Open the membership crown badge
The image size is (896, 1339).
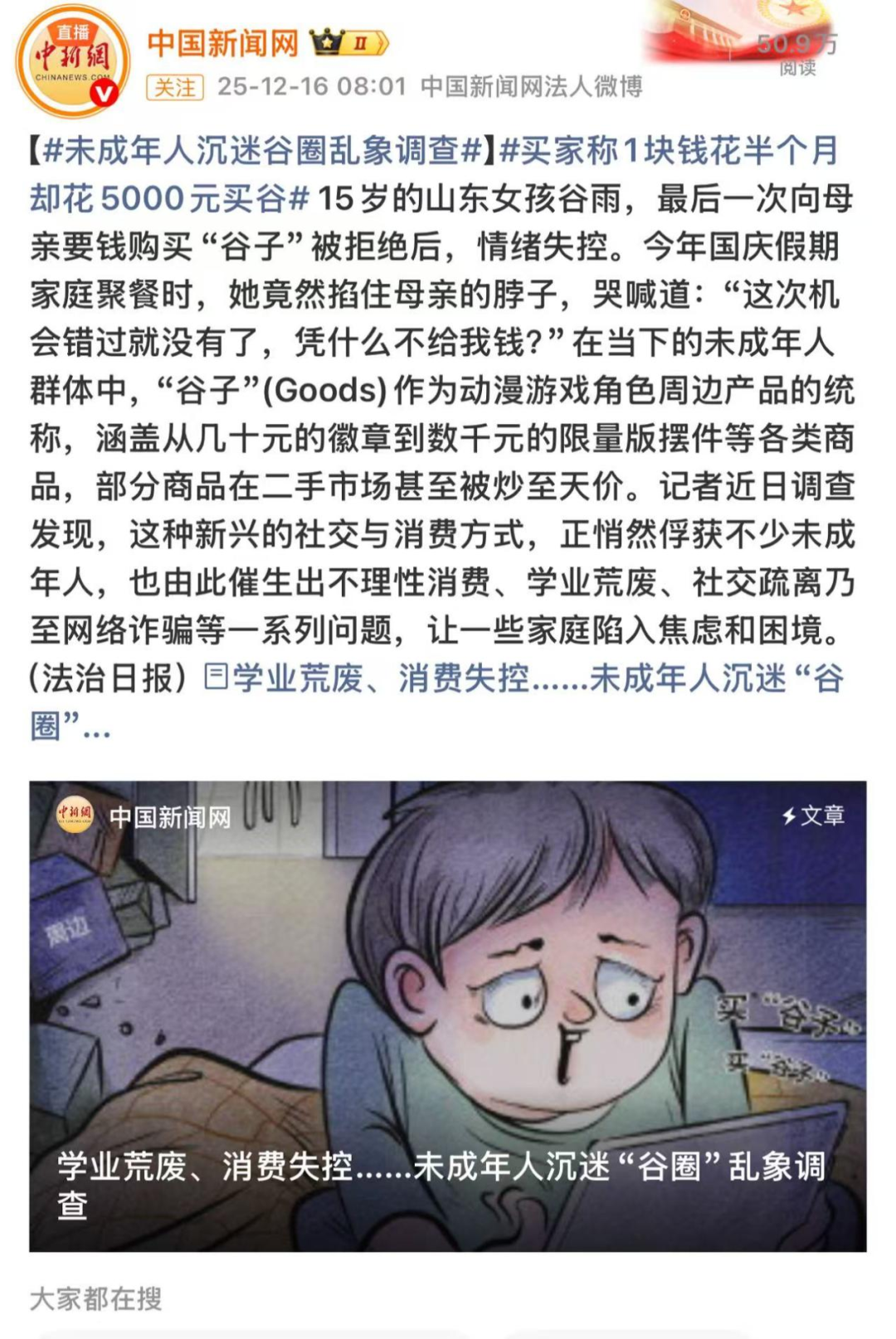pyautogui.click(x=348, y=42)
